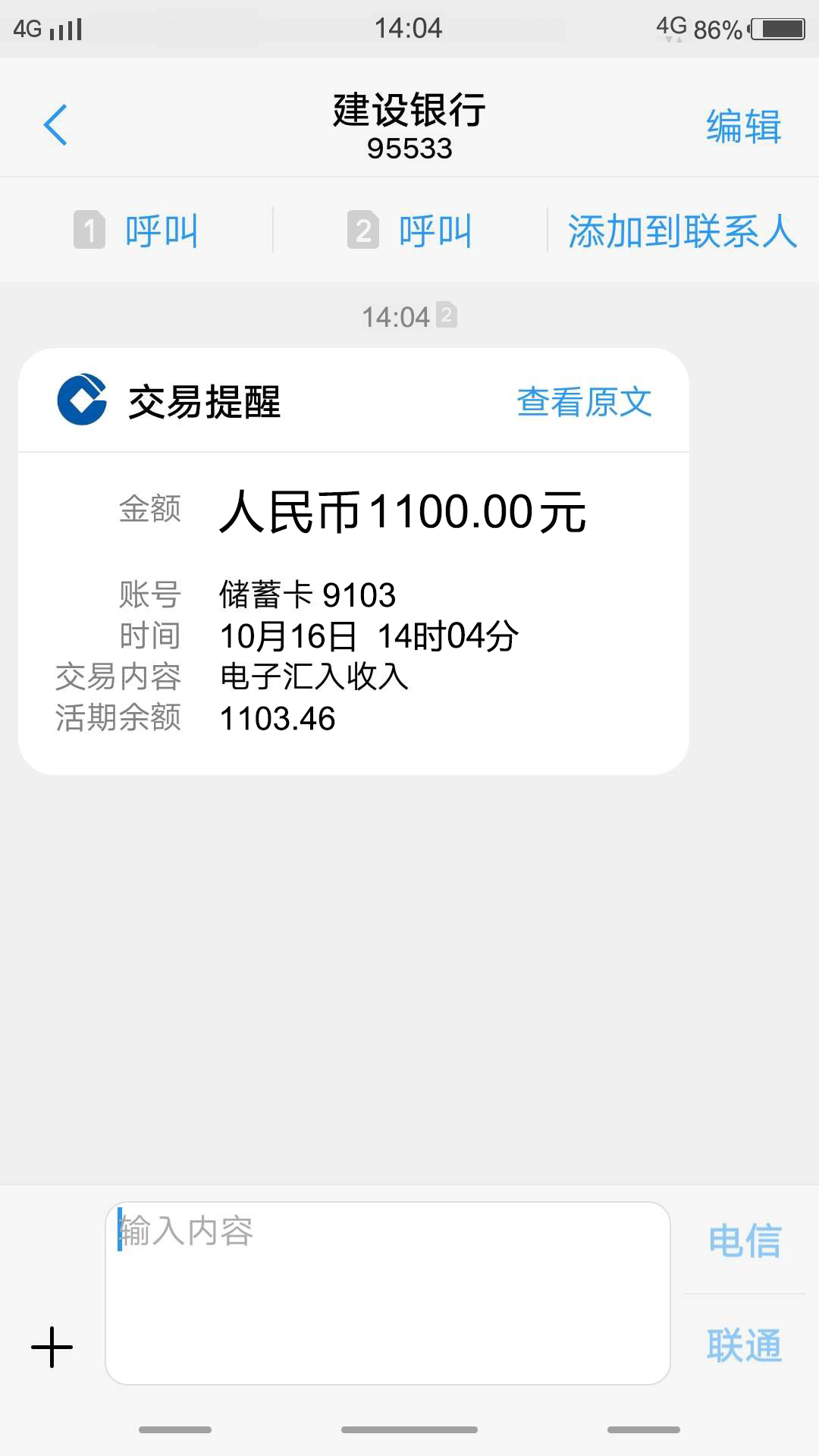Open the plus attachment menu
This screenshot has height=1456, width=819.
(52, 1348)
